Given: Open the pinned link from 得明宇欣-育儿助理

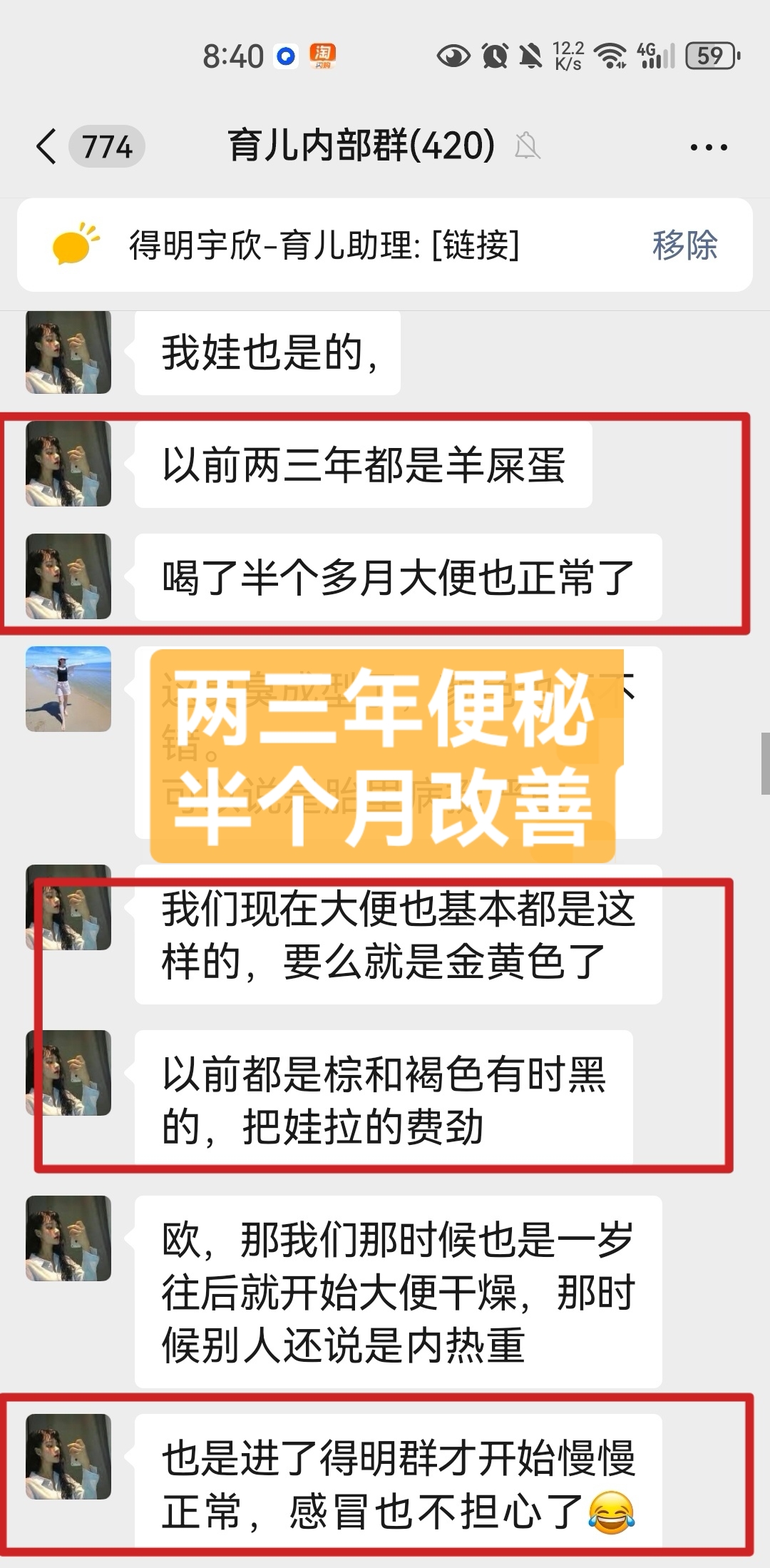Looking at the screenshot, I should coord(324,245).
